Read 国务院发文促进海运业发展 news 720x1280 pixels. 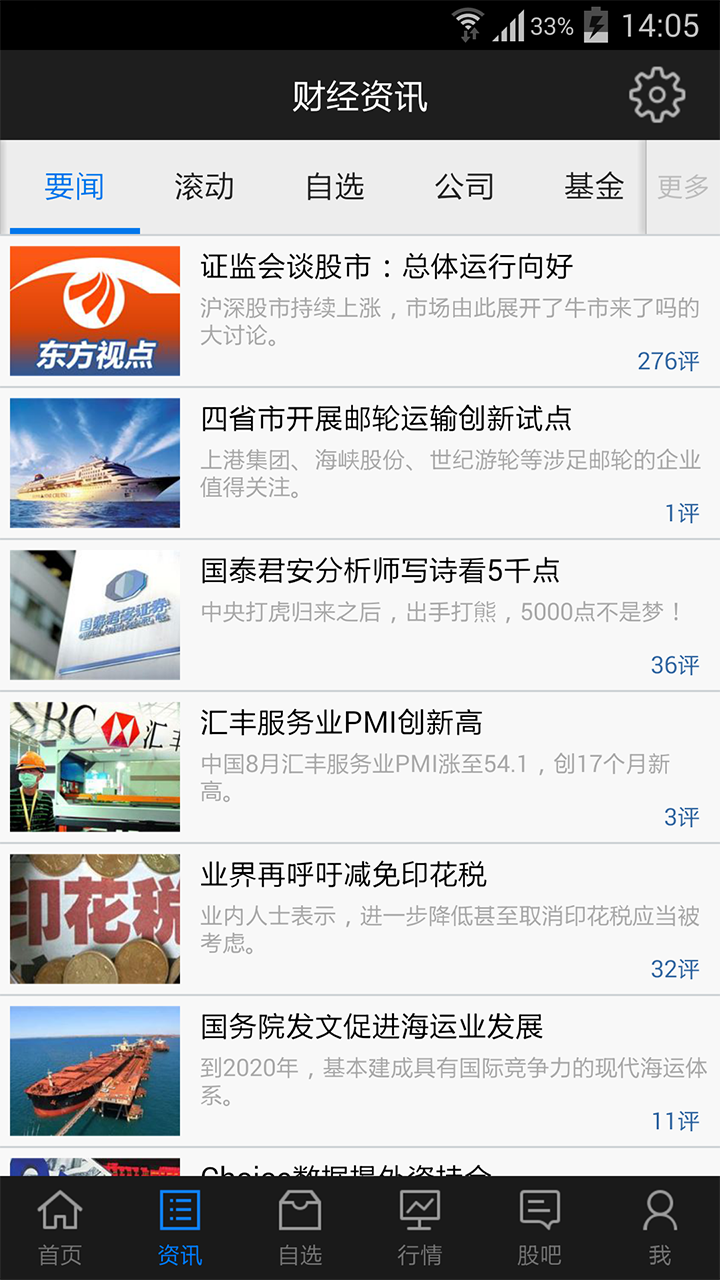(x=372, y=1027)
